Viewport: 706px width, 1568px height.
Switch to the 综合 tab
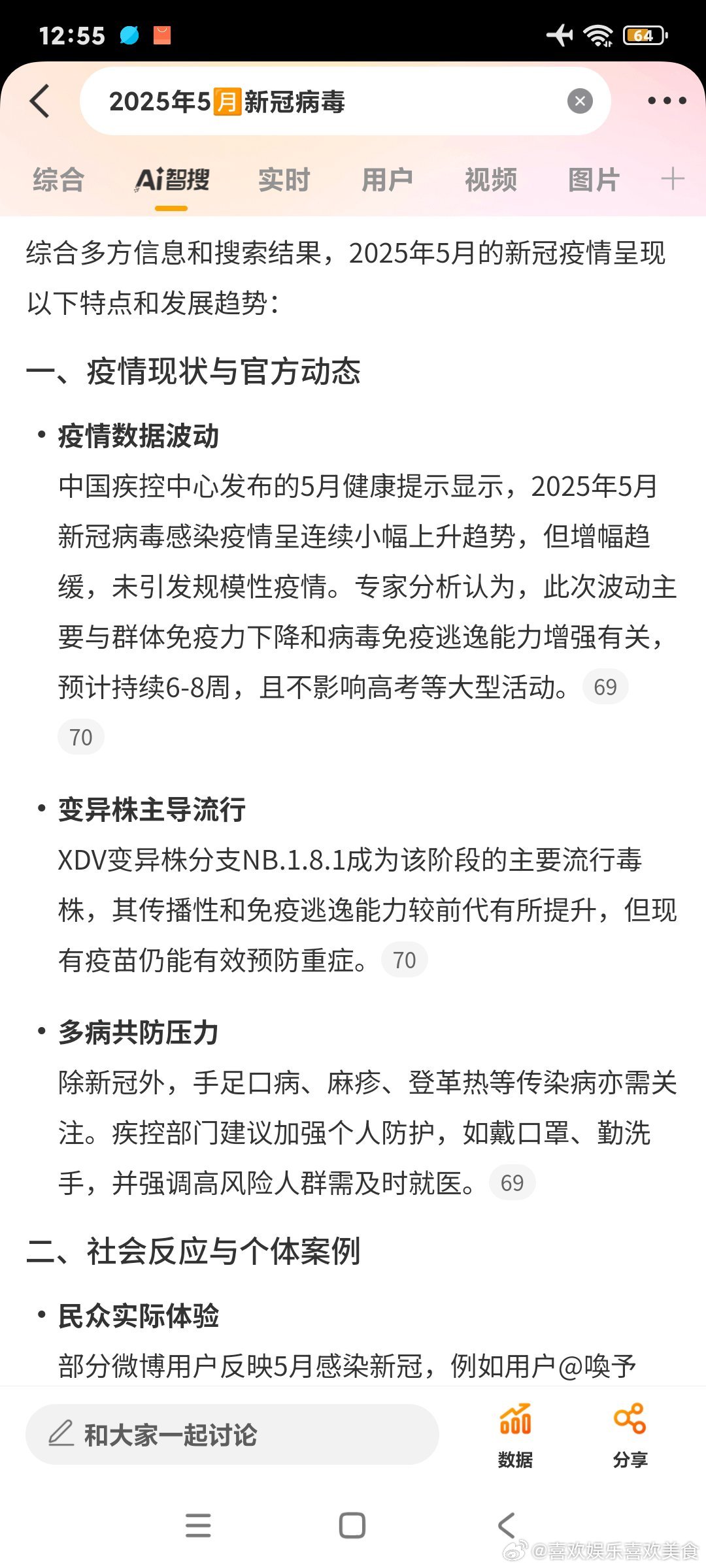(59, 179)
